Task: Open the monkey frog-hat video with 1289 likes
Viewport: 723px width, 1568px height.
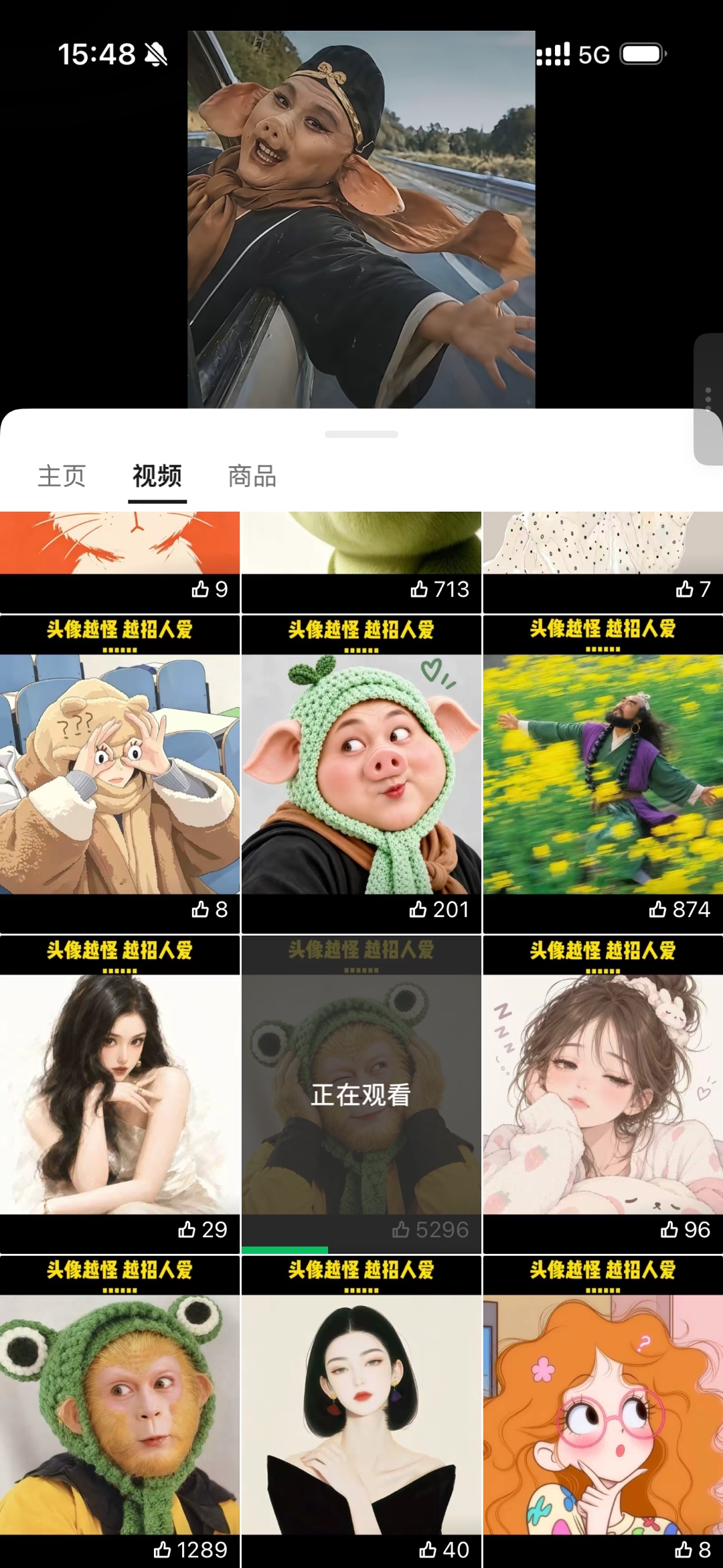Action: point(120,1412)
